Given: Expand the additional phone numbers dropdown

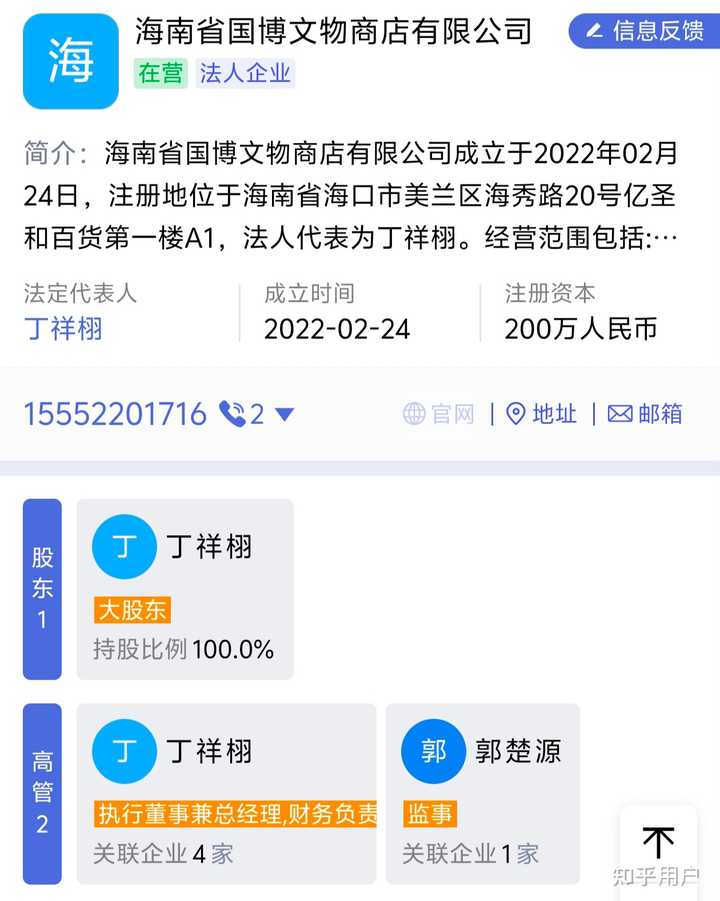Looking at the screenshot, I should coord(258,414).
